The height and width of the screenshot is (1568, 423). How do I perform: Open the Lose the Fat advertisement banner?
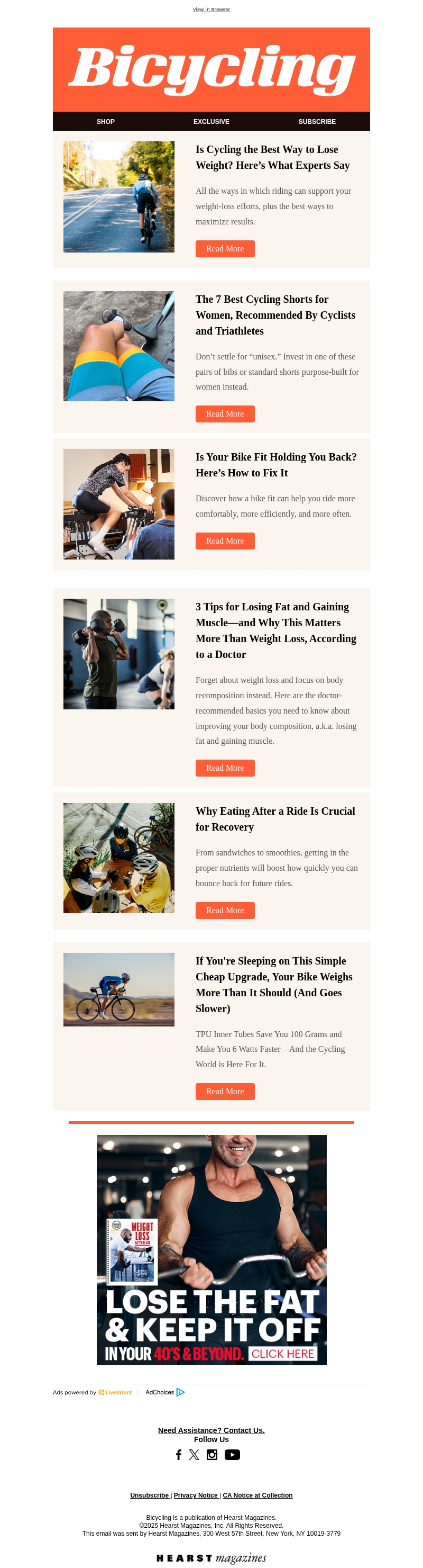tap(212, 1250)
